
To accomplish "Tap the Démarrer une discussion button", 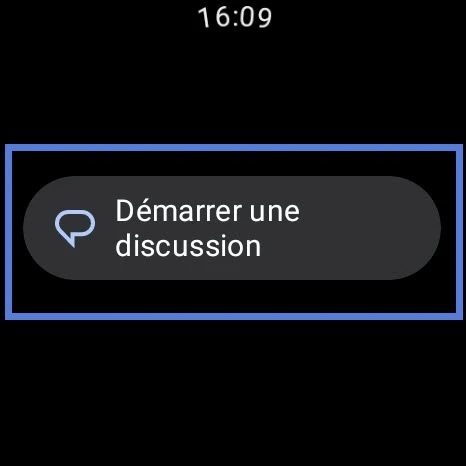I will pos(232,228).
